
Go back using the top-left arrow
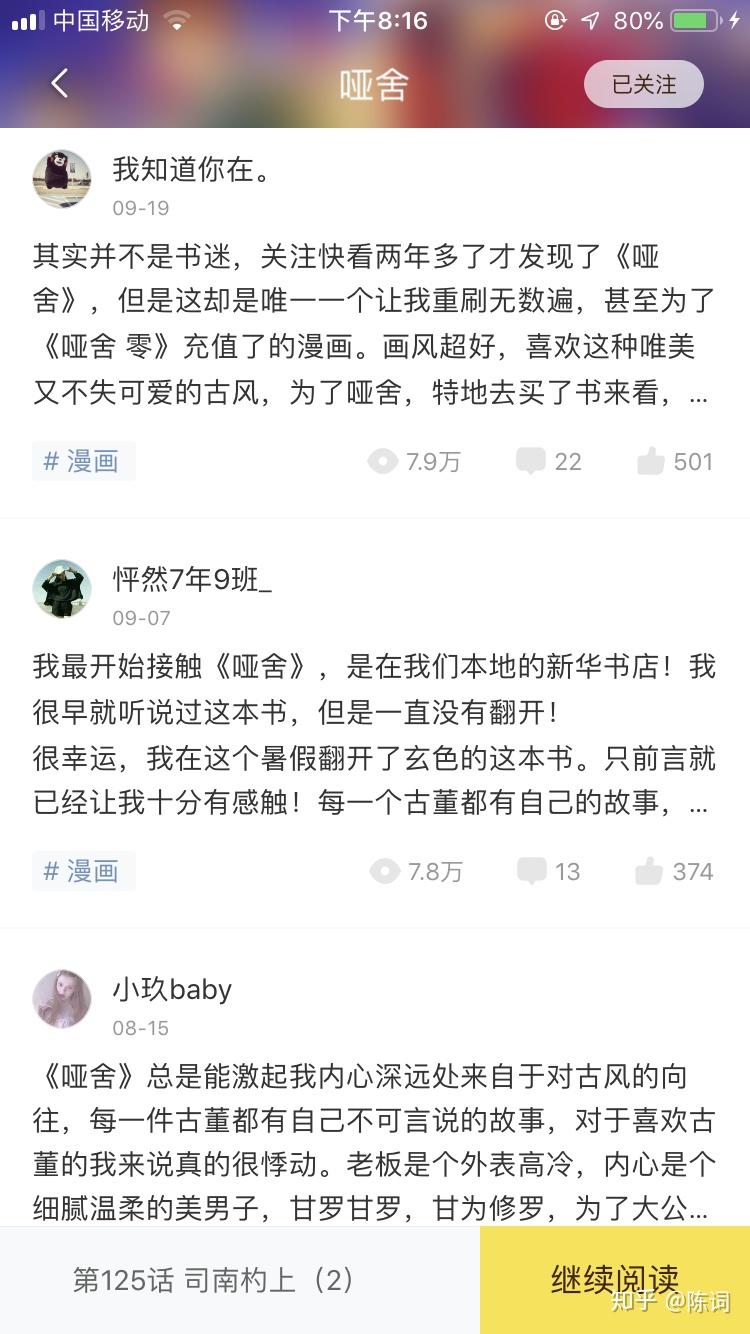pyautogui.click(x=60, y=84)
